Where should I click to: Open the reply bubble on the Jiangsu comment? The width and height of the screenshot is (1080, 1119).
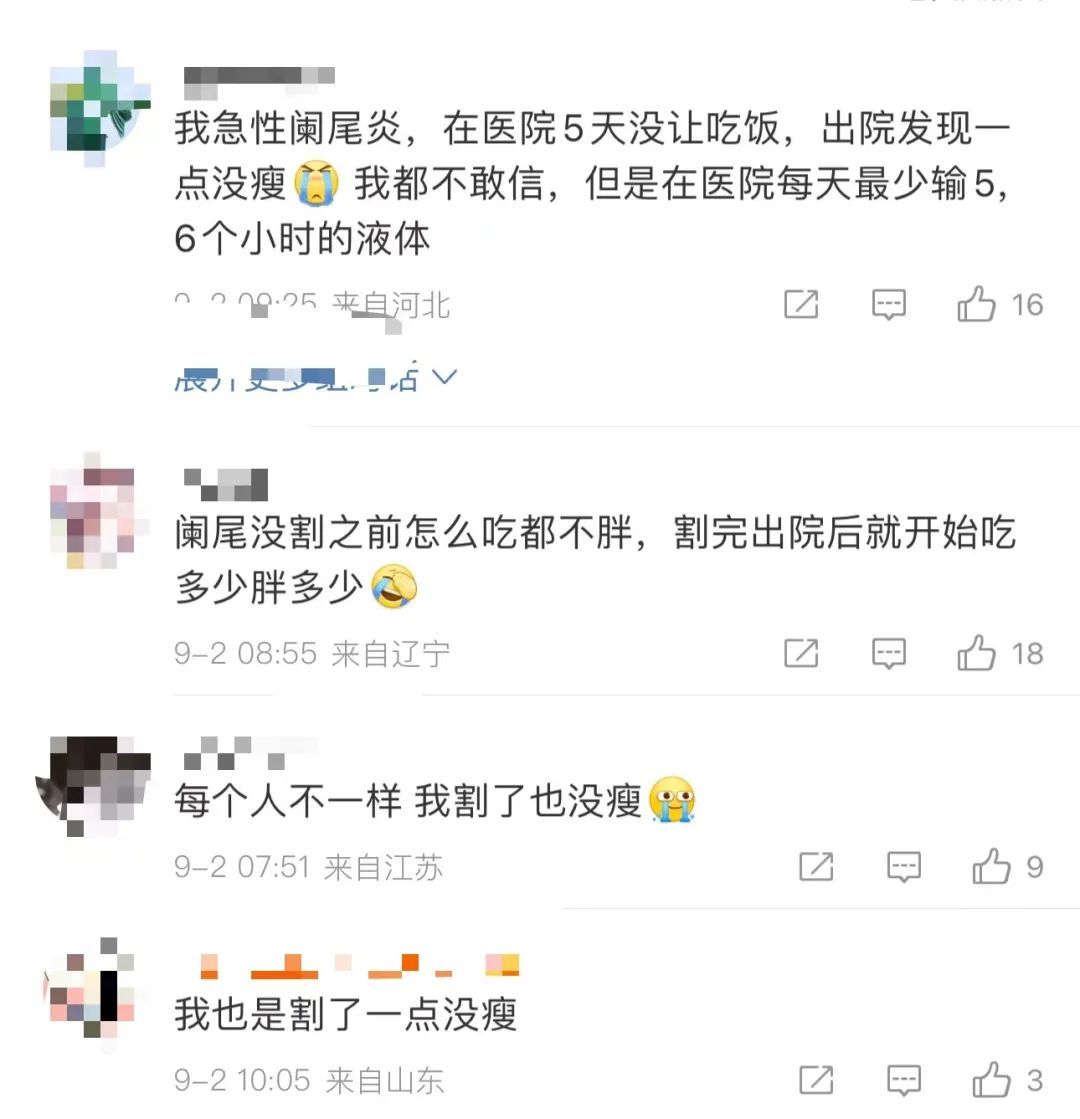903,868
